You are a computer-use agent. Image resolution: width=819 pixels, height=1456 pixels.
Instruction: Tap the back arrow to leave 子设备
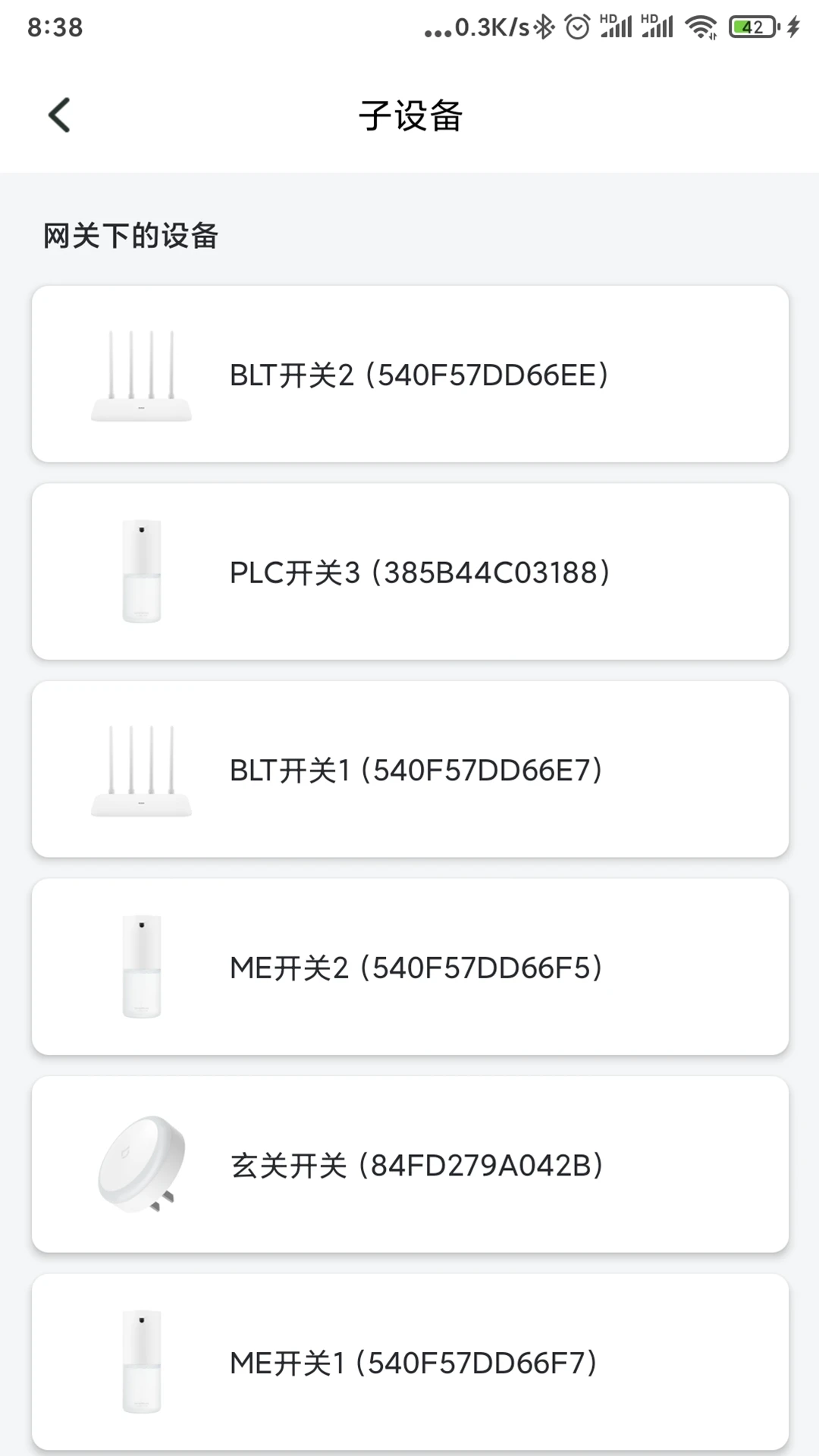59,115
